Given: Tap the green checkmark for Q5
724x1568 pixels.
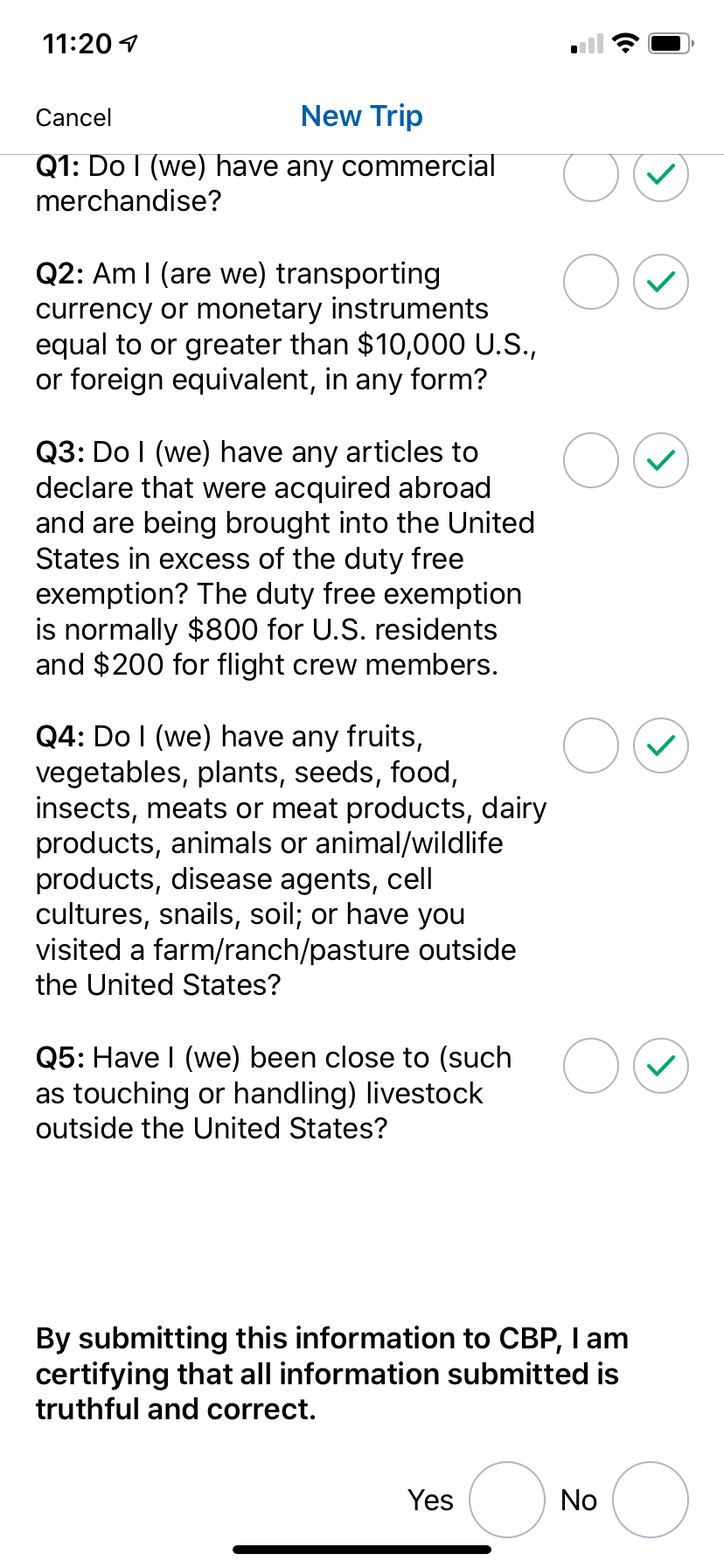Looking at the screenshot, I should pos(661,1066).
